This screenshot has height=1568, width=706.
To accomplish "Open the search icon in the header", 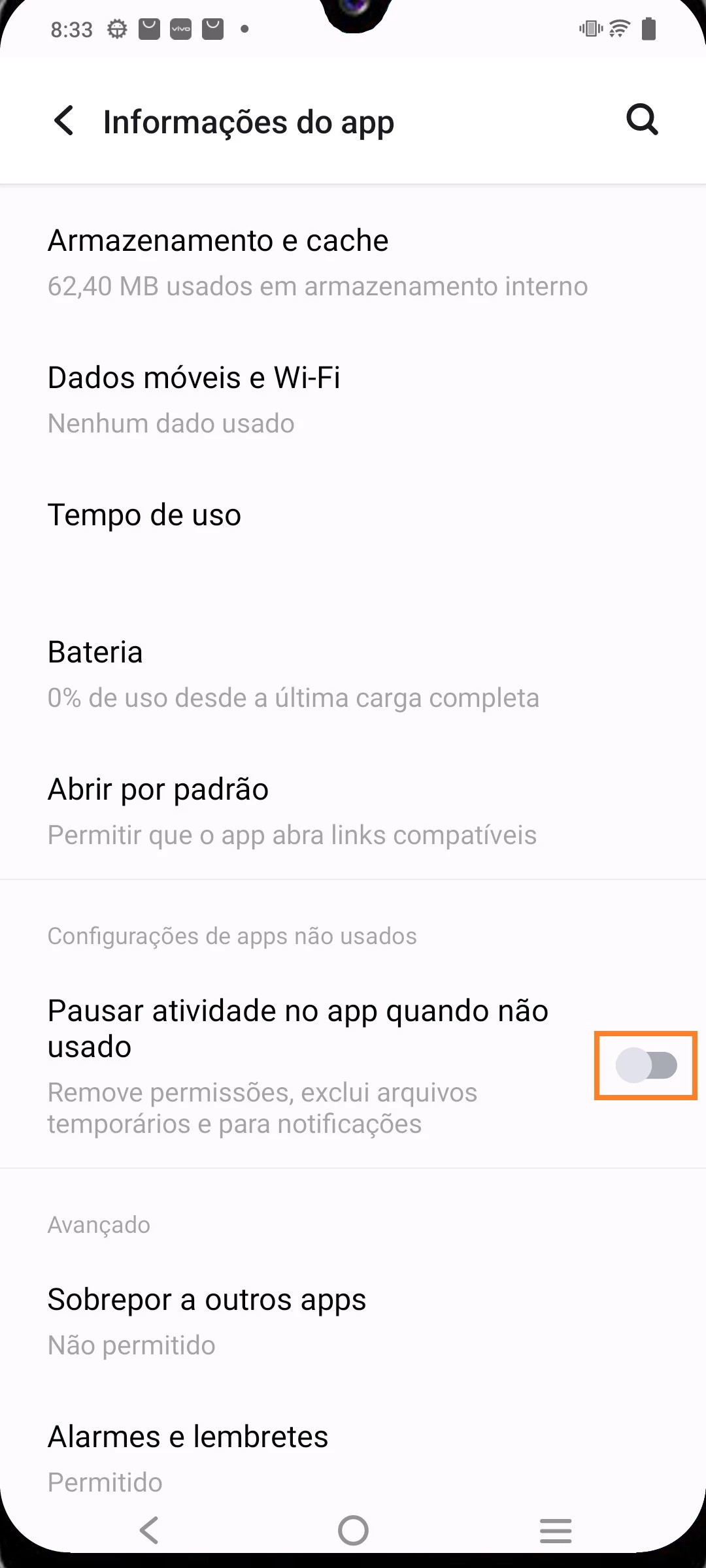I will tap(642, 120).
